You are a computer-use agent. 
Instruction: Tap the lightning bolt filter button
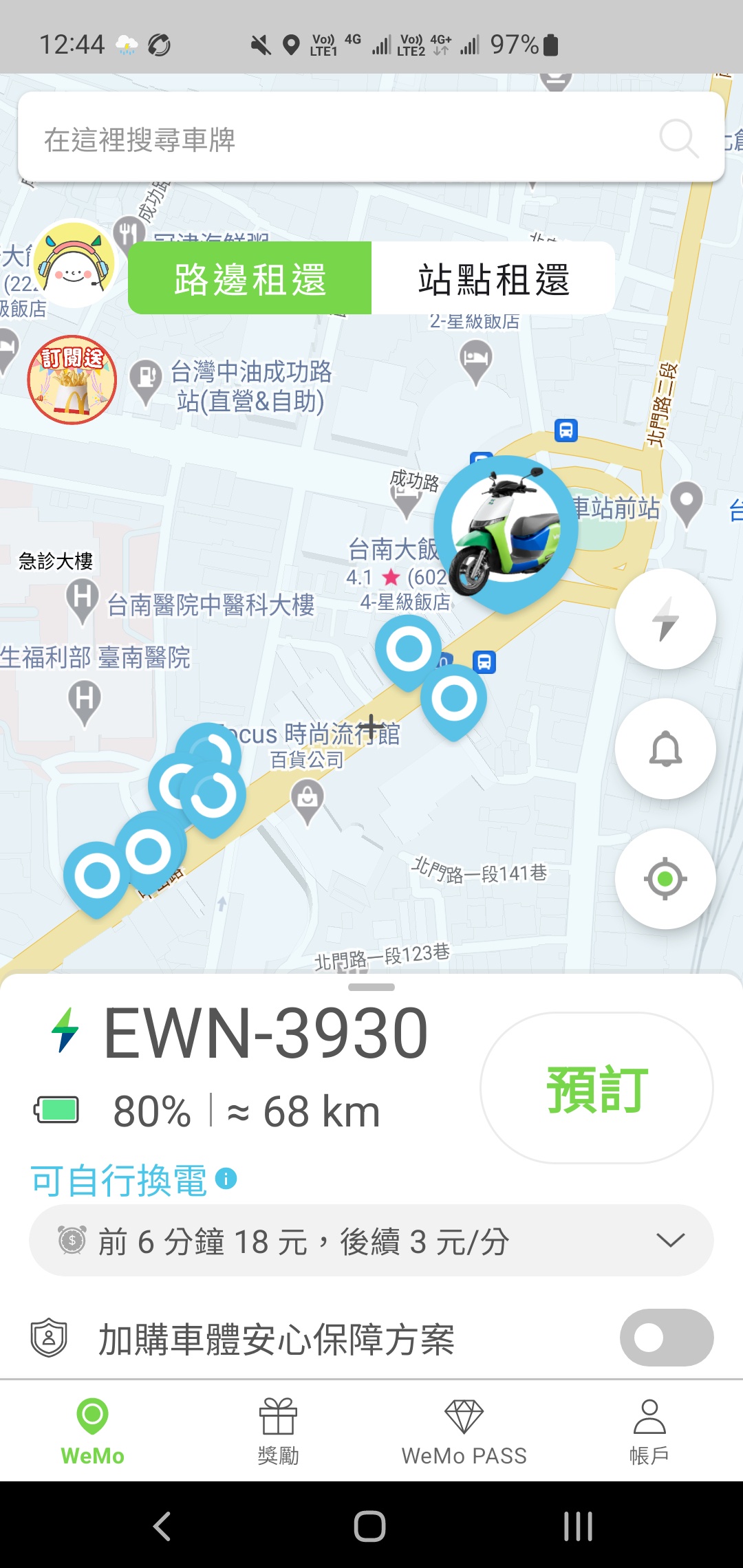665,619
